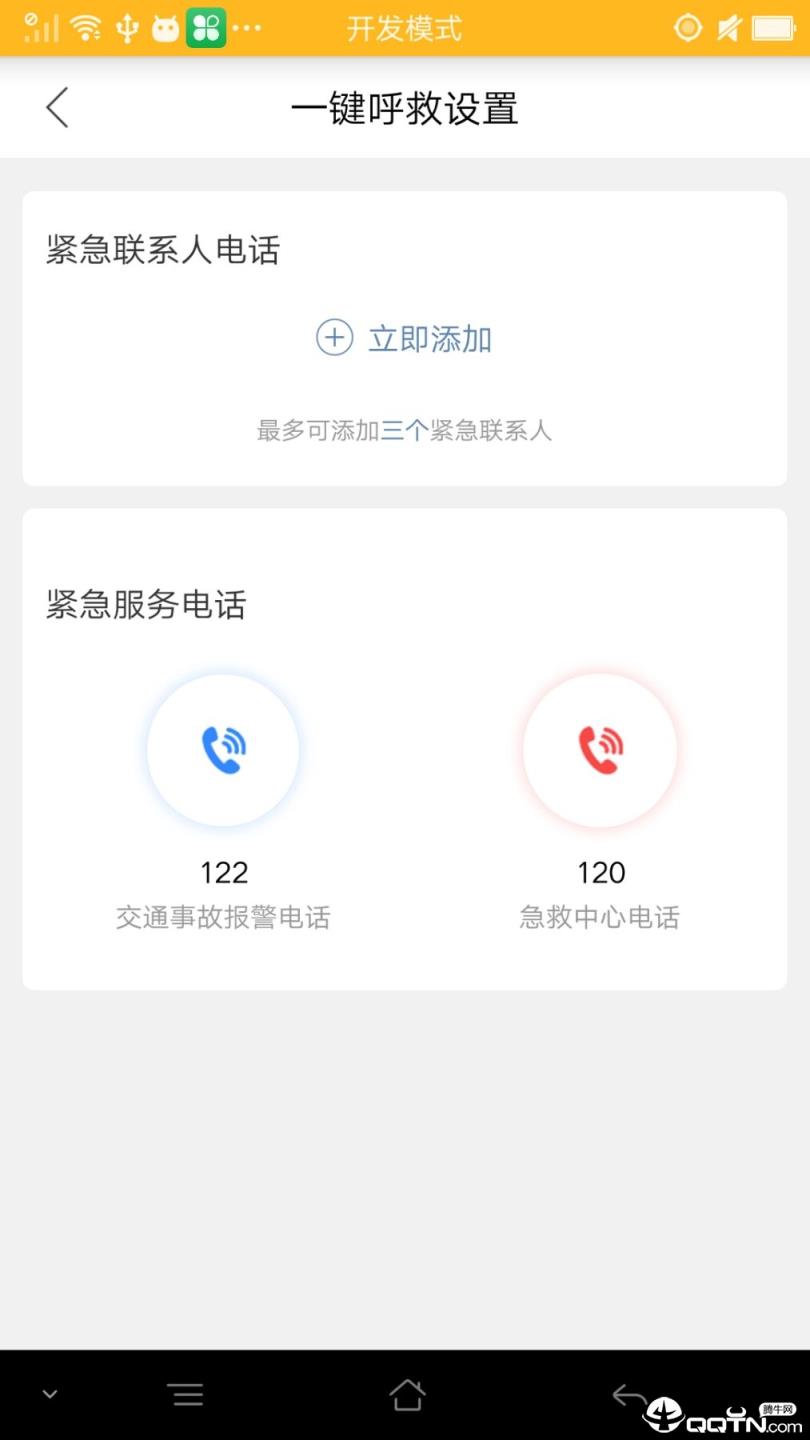
Task: Tap the Android debug icon in status bar
Action: (x=166, y=27)
